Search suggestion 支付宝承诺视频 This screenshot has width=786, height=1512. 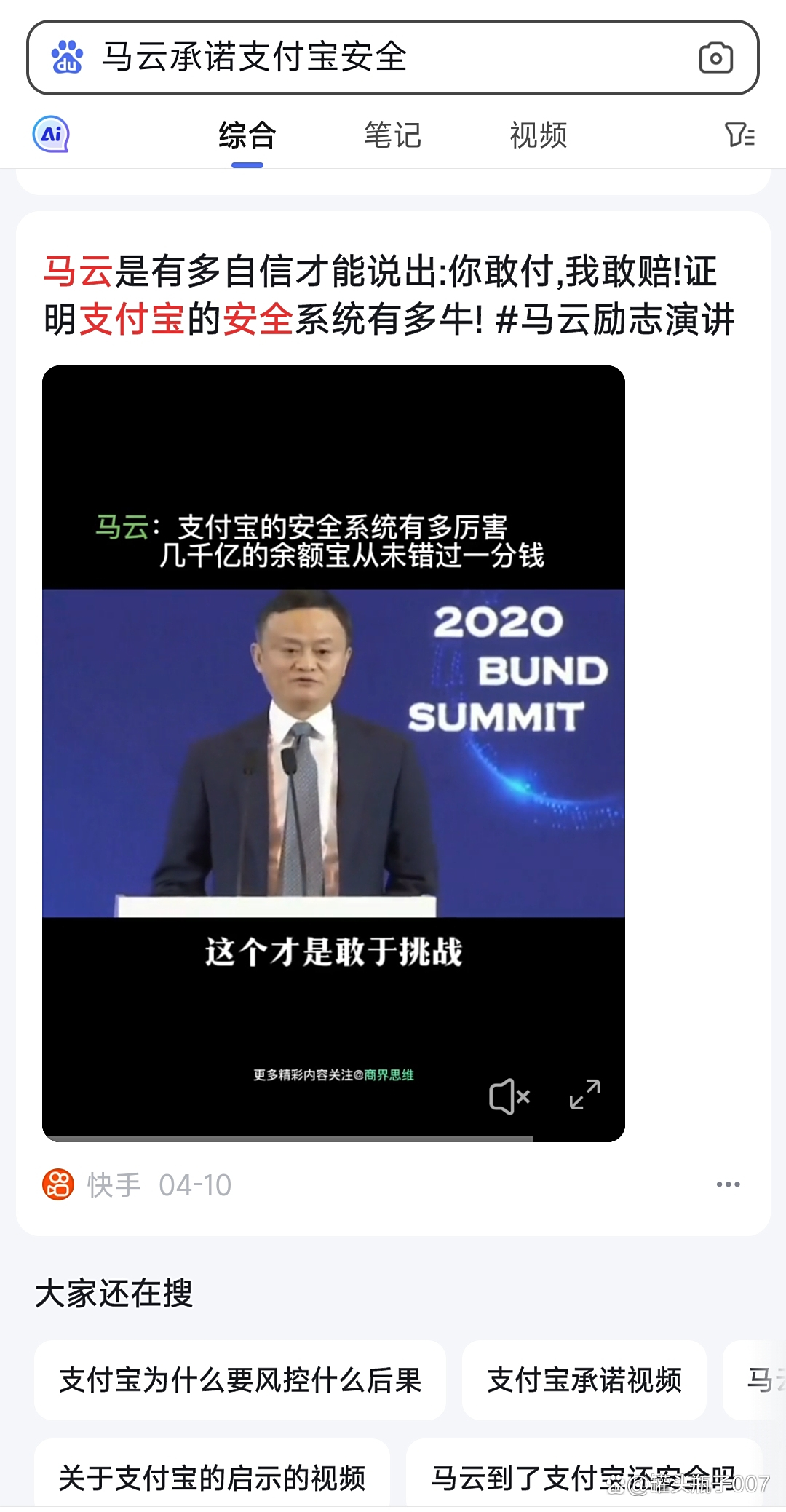585,1381
